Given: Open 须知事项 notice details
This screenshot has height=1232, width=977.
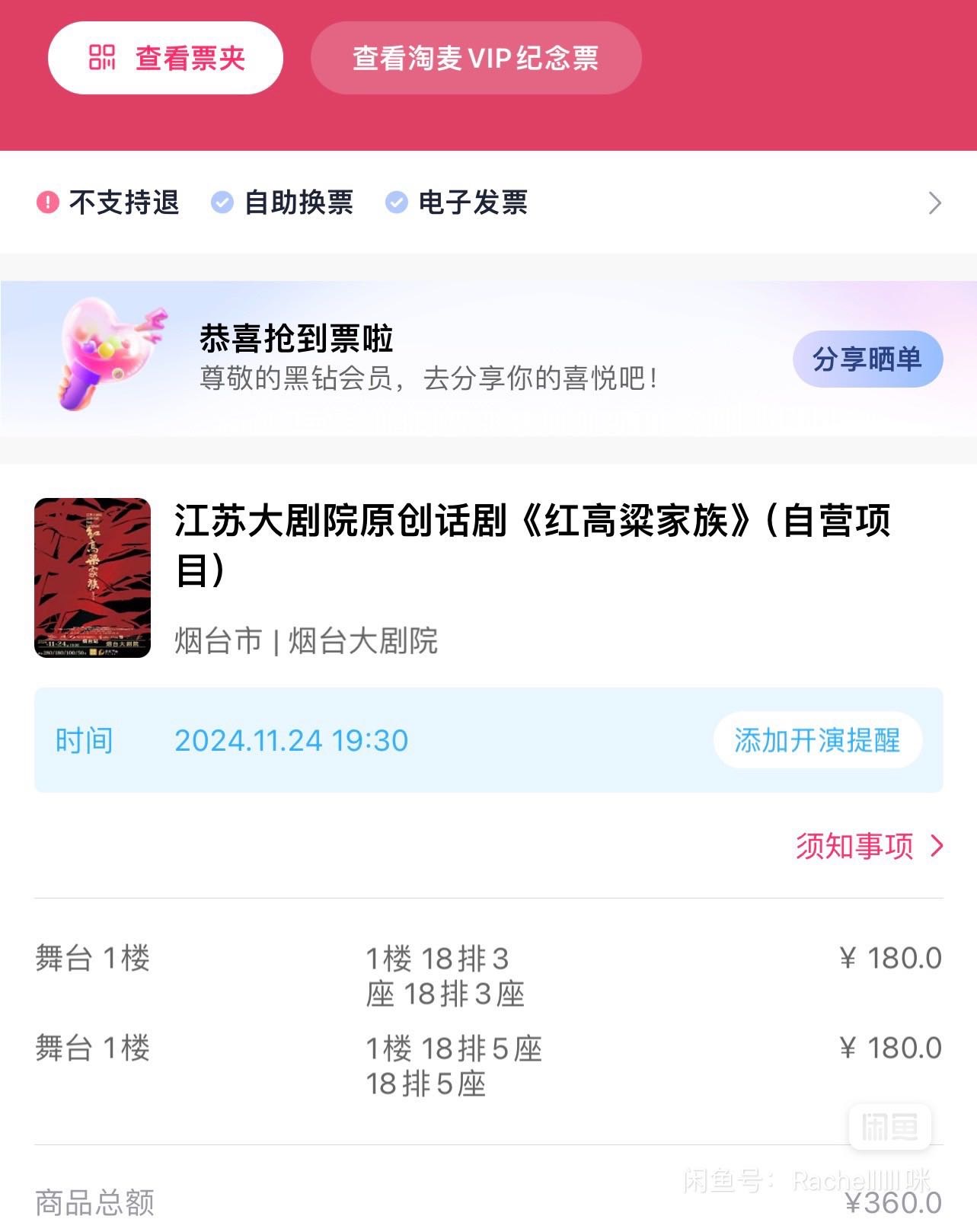Looking at the screenshot, I should [869, 846].
